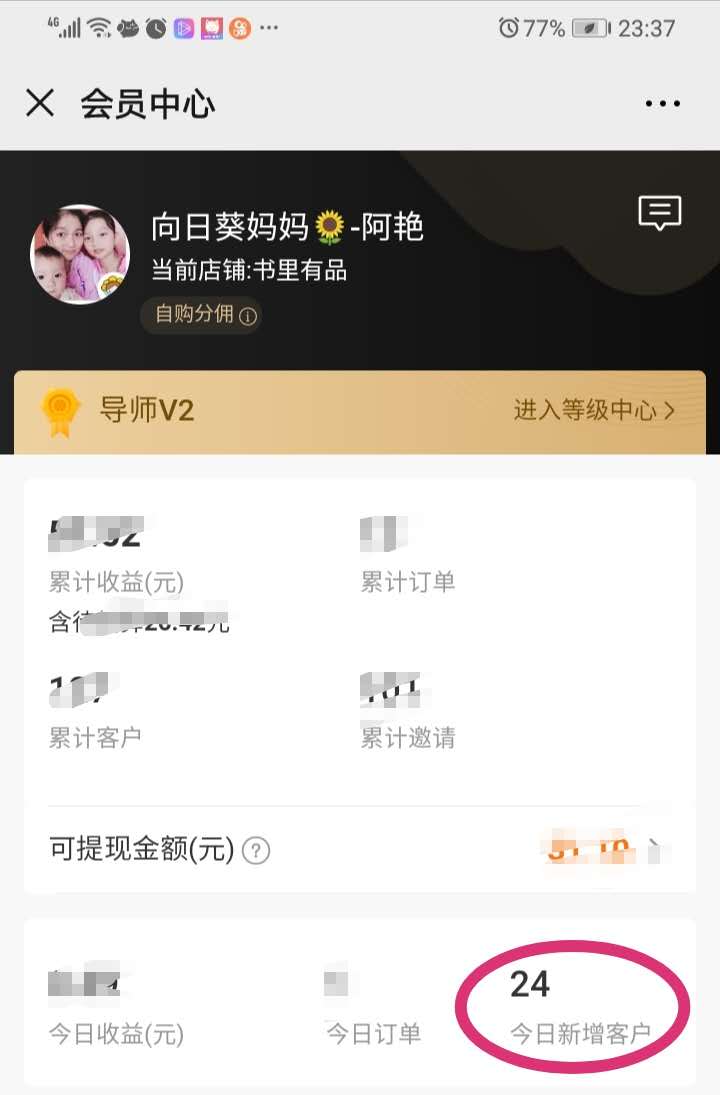720x1095 pixels.
Task: Close the 会员中心 page
Action: (40, 103)
